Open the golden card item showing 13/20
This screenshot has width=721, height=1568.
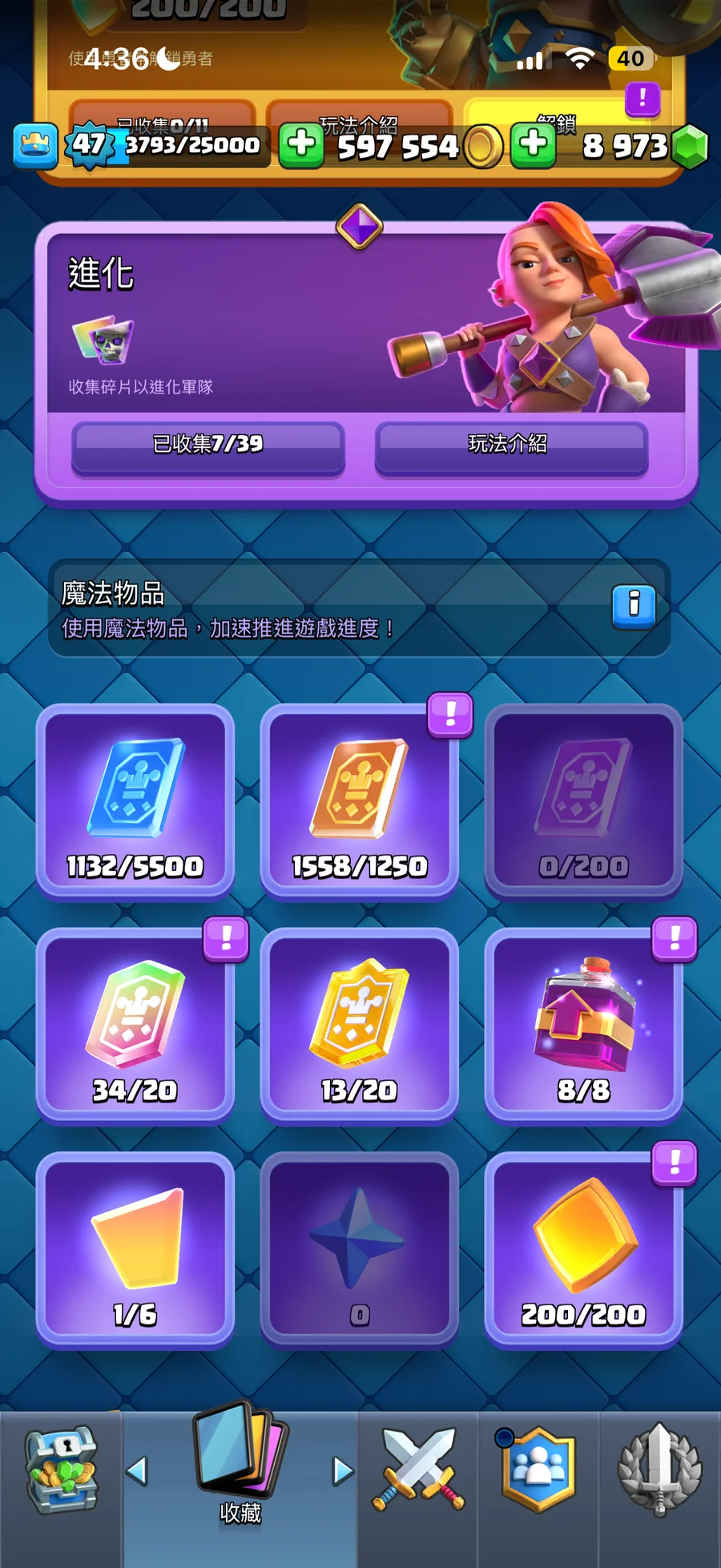(x=359, y=1026)
